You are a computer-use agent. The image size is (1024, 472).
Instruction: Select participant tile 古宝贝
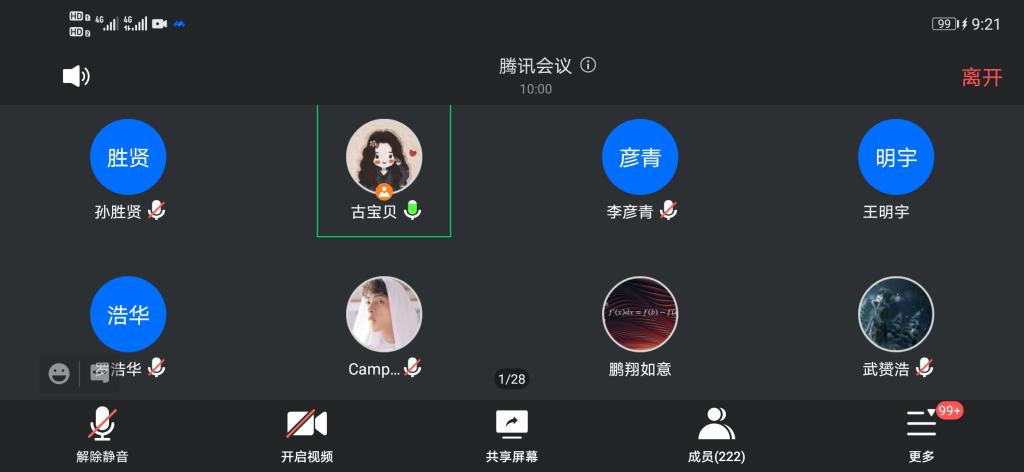[384, 170]
